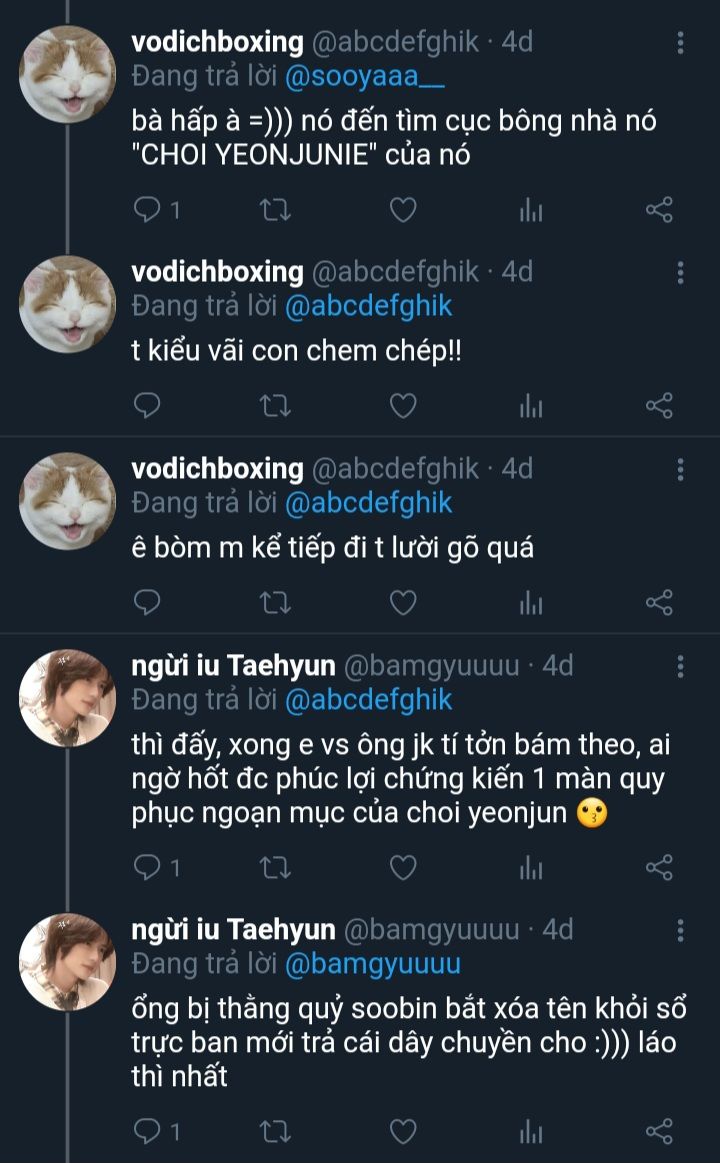This screenshot has height=1163, width=720.
Task: Open overflow menu on "ổng bị thằng quỷ soobin" tweet
Action: (681, 930)
